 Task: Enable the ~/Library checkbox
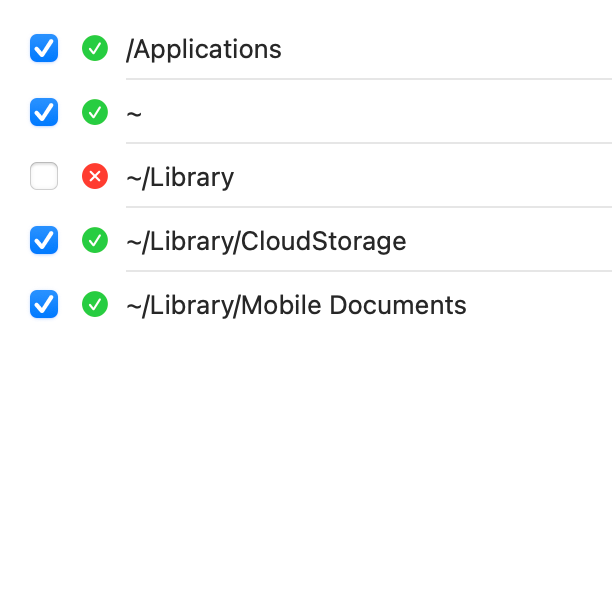point(44,176)
